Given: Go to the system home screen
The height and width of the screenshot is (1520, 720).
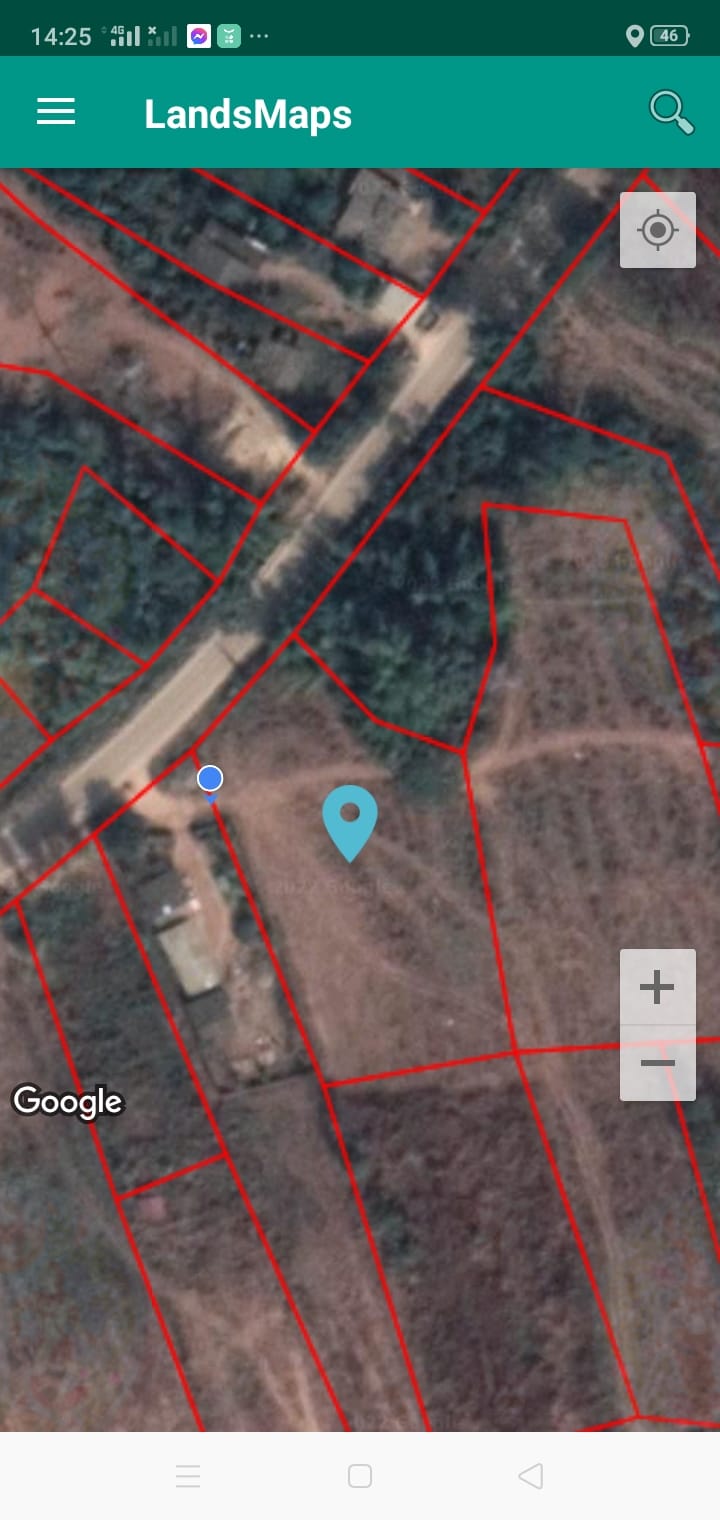Looking at the screenshot, I should click(360, 1476).
